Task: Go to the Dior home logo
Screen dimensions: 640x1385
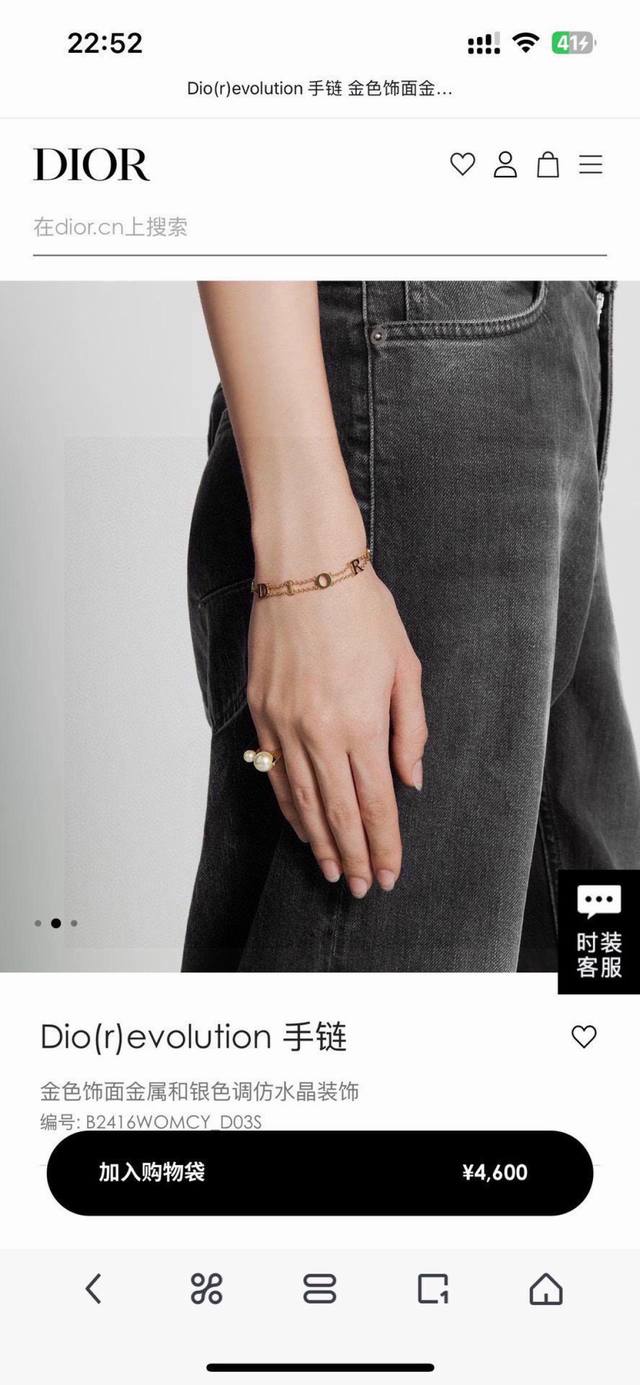Action: pos(91,165)
